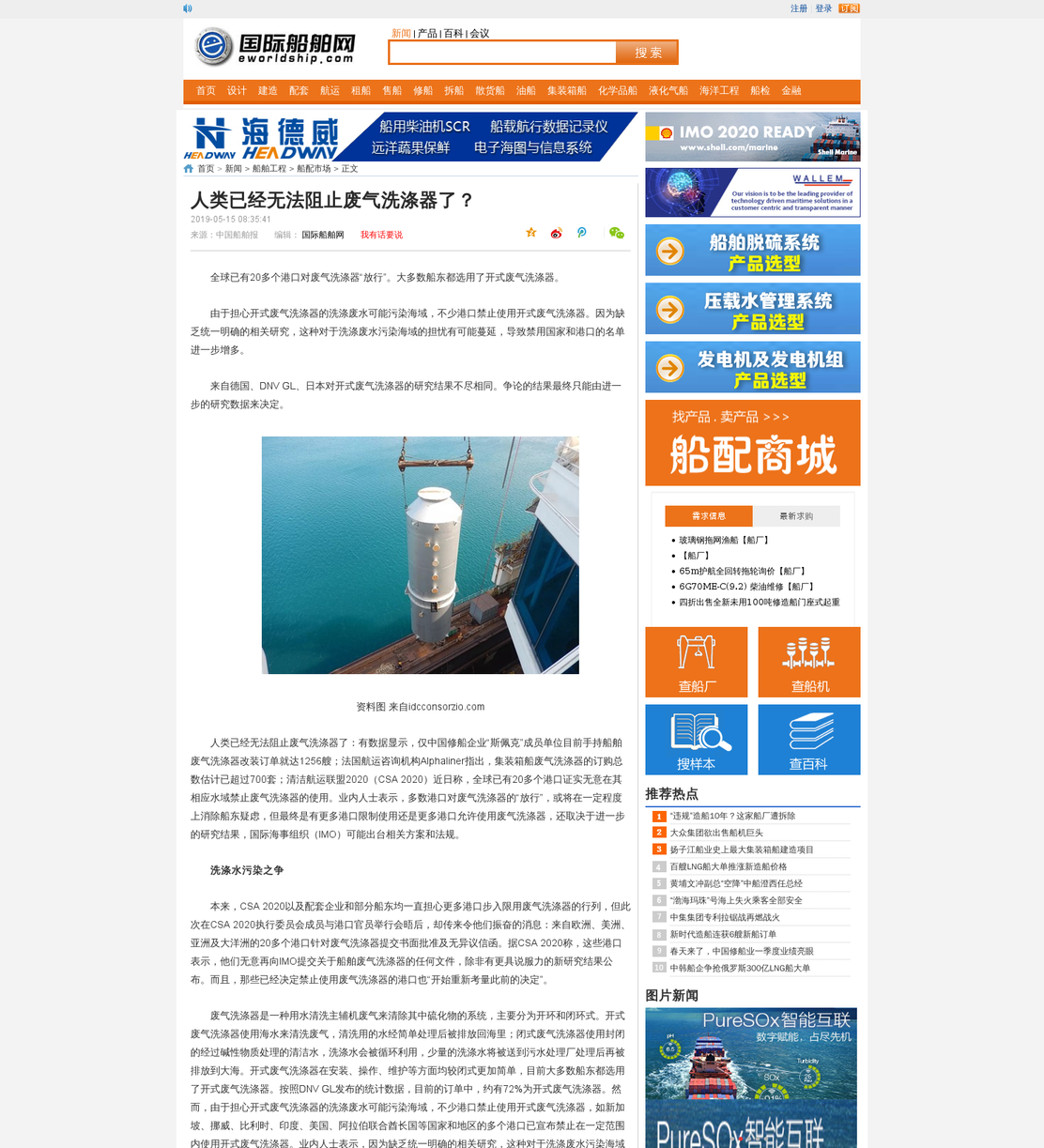Open the 集装箱船 navigation item
Viewport: 1044px width, 1148px height.
click(567, 91)
